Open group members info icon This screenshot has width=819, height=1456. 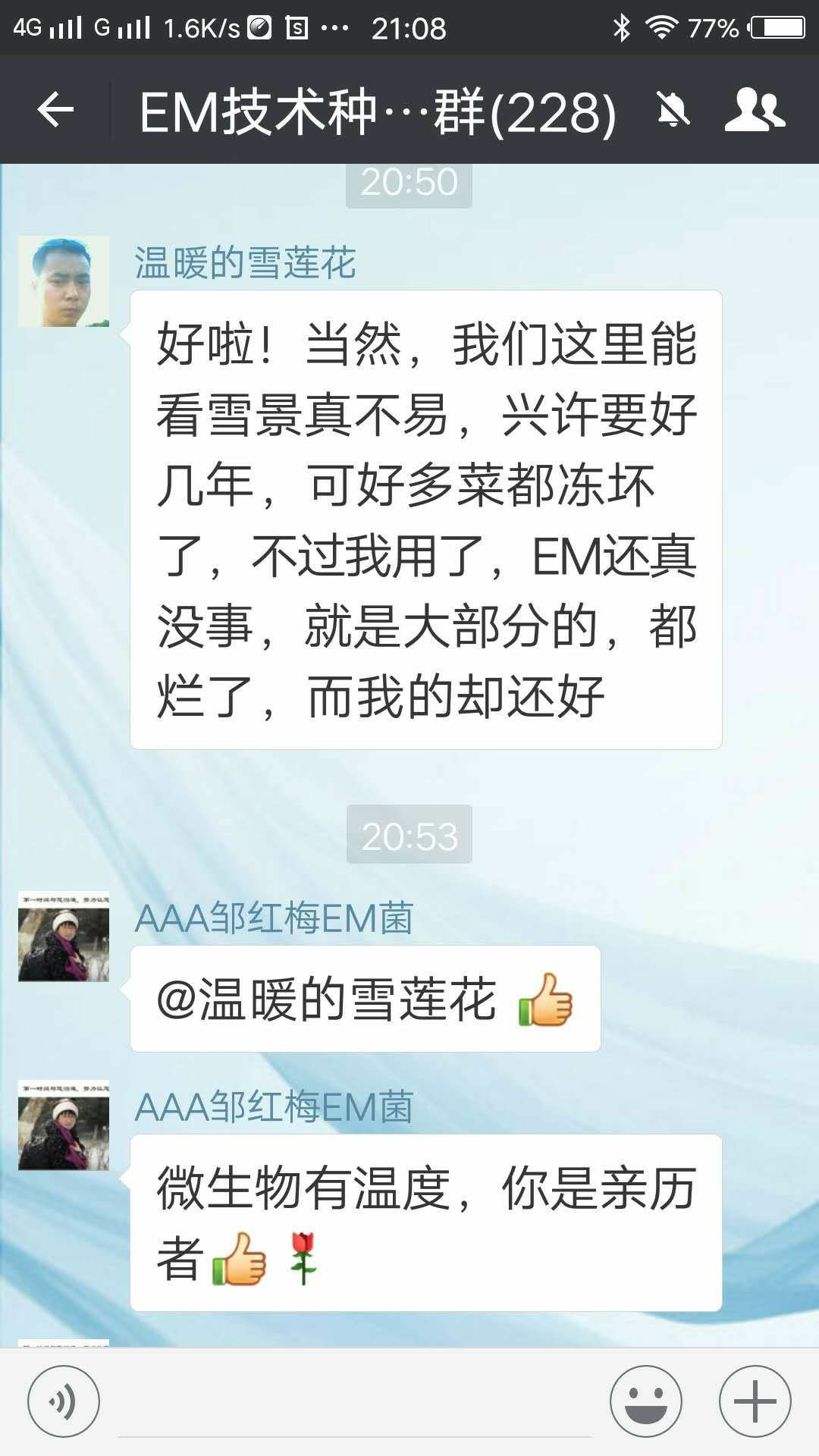pyautogui.click(x=755, y=111)
